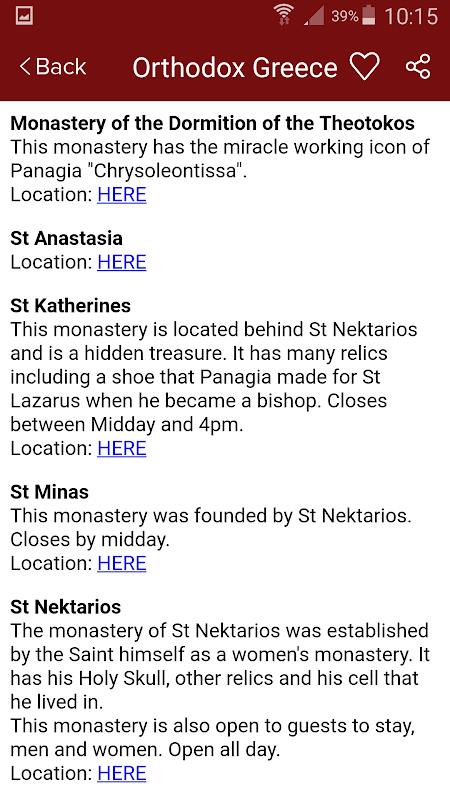This screenshot has height=800, width=450.
Task: Open the St Nektarios location link
Action: 122,773
